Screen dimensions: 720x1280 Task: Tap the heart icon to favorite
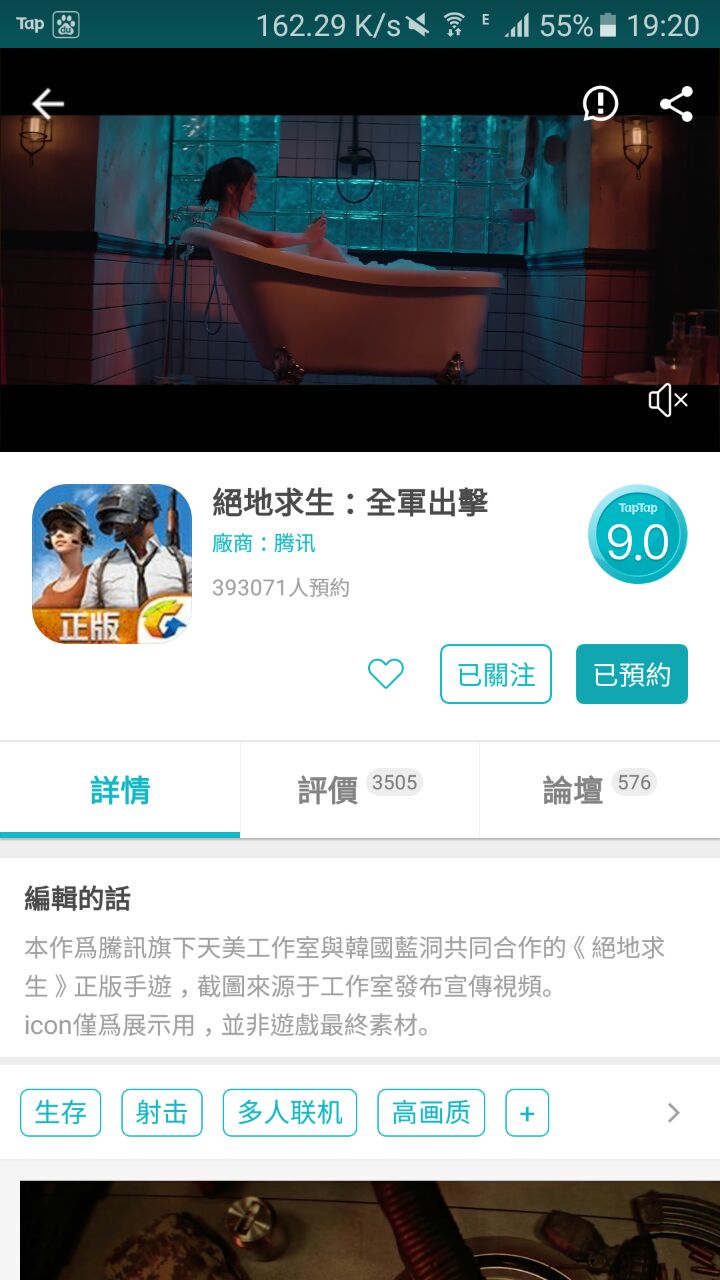[385, 674]
